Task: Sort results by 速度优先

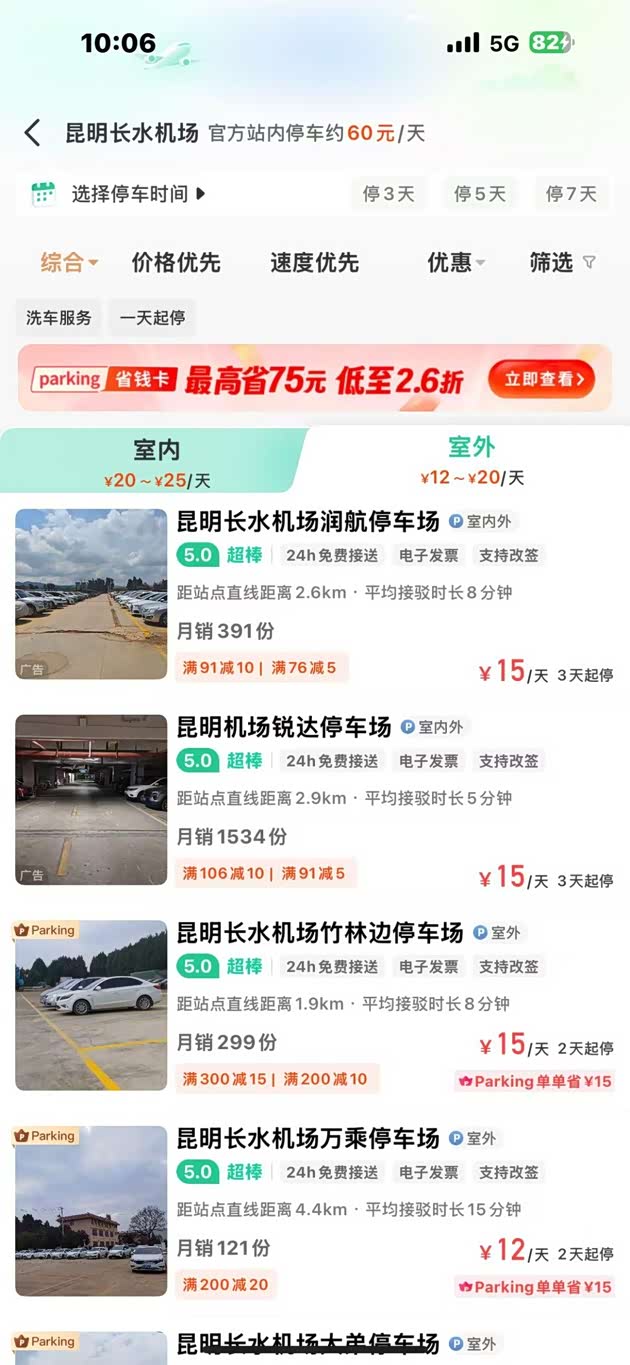Action: (314, 263)
